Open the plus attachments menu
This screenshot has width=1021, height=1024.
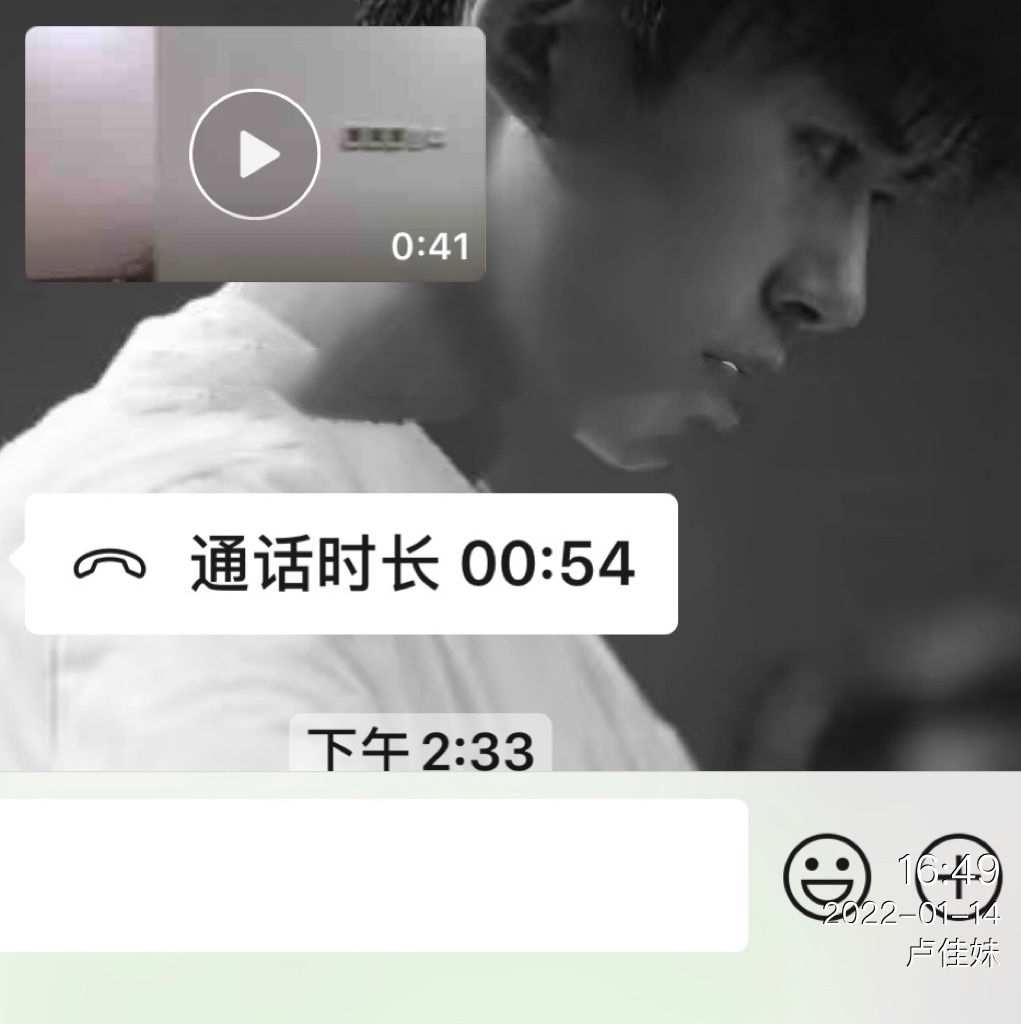click(958, 877)
